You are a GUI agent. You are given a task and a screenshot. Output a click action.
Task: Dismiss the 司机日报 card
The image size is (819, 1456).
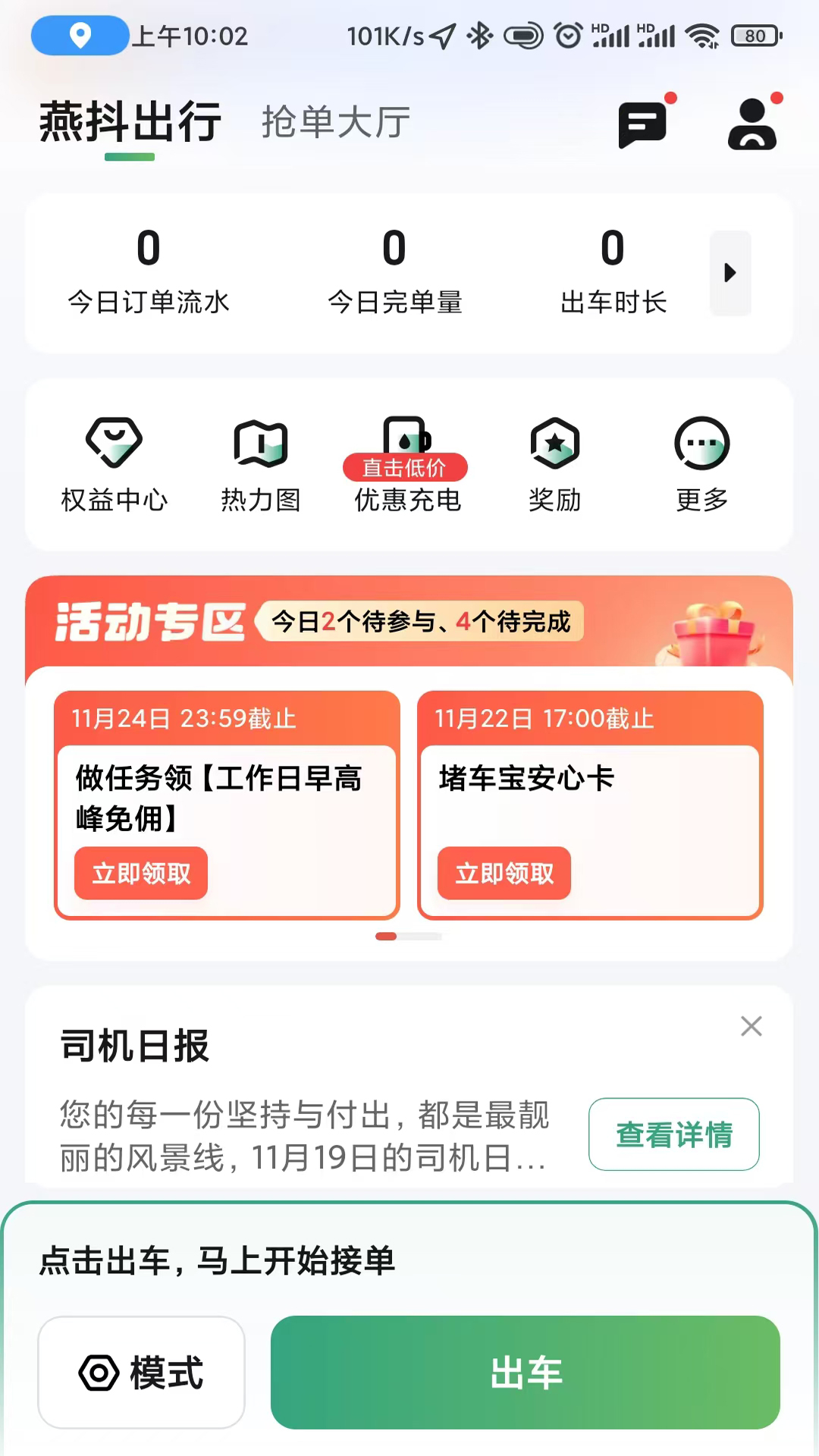[752, 1026]
